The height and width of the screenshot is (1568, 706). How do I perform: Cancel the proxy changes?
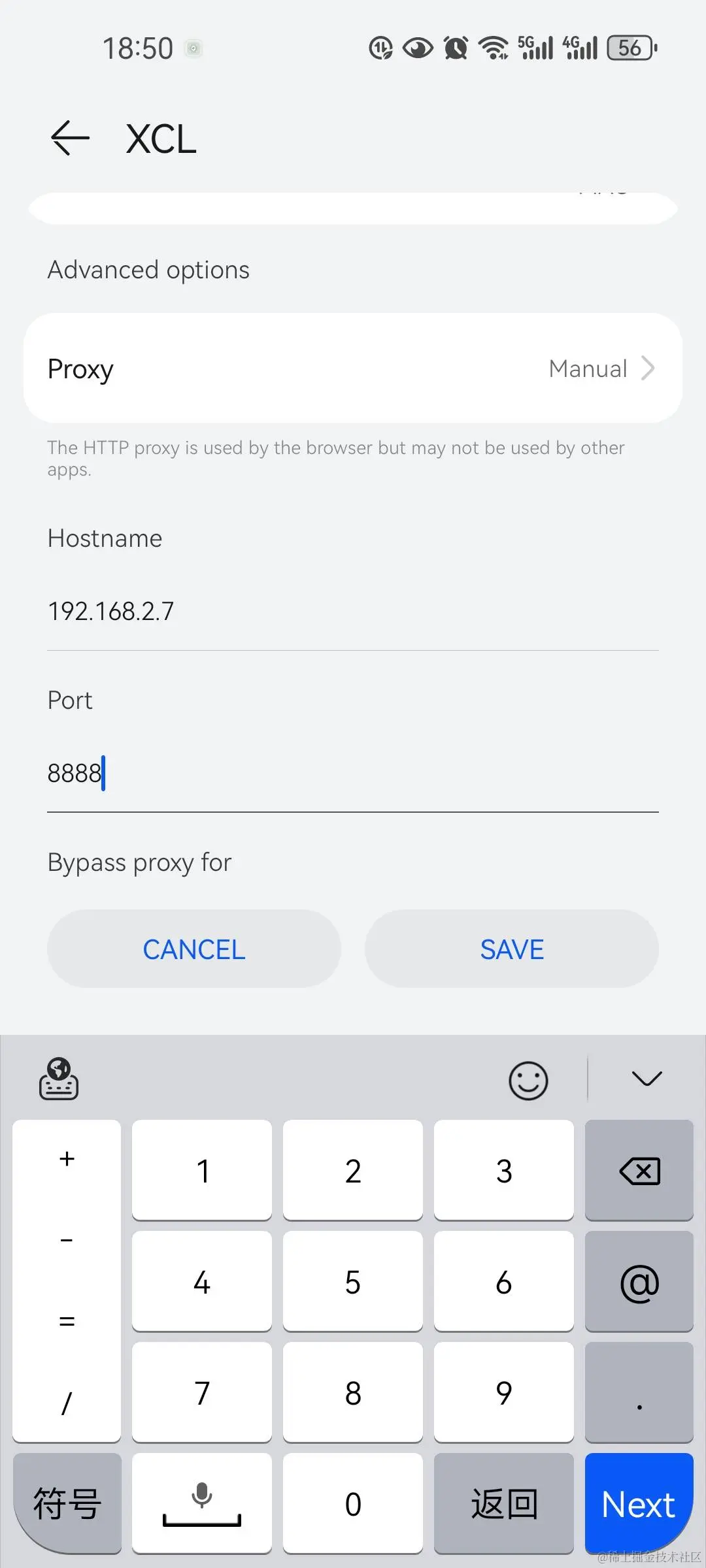coord(194,949)
